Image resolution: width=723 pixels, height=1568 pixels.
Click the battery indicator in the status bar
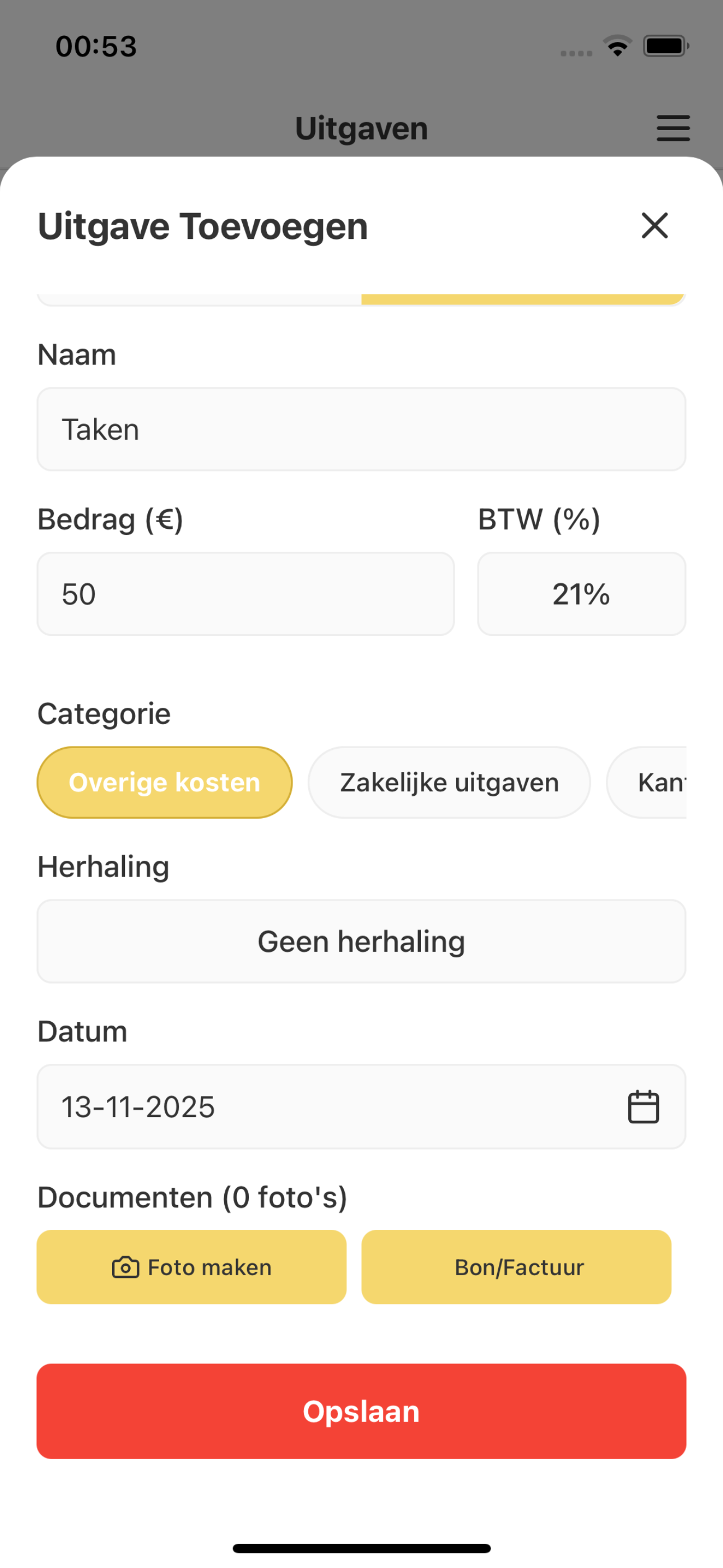click(665, 45)
